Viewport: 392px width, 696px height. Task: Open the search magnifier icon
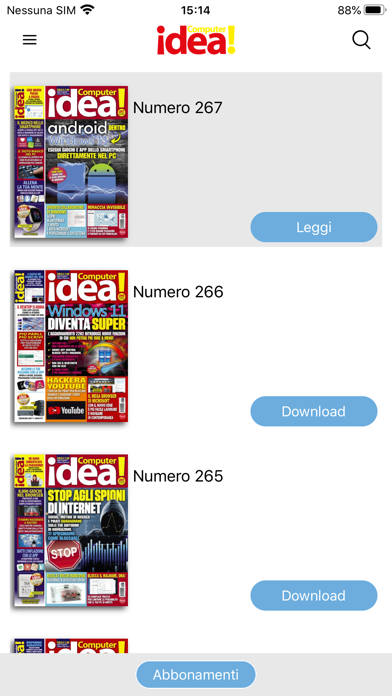tap(361, 40)
